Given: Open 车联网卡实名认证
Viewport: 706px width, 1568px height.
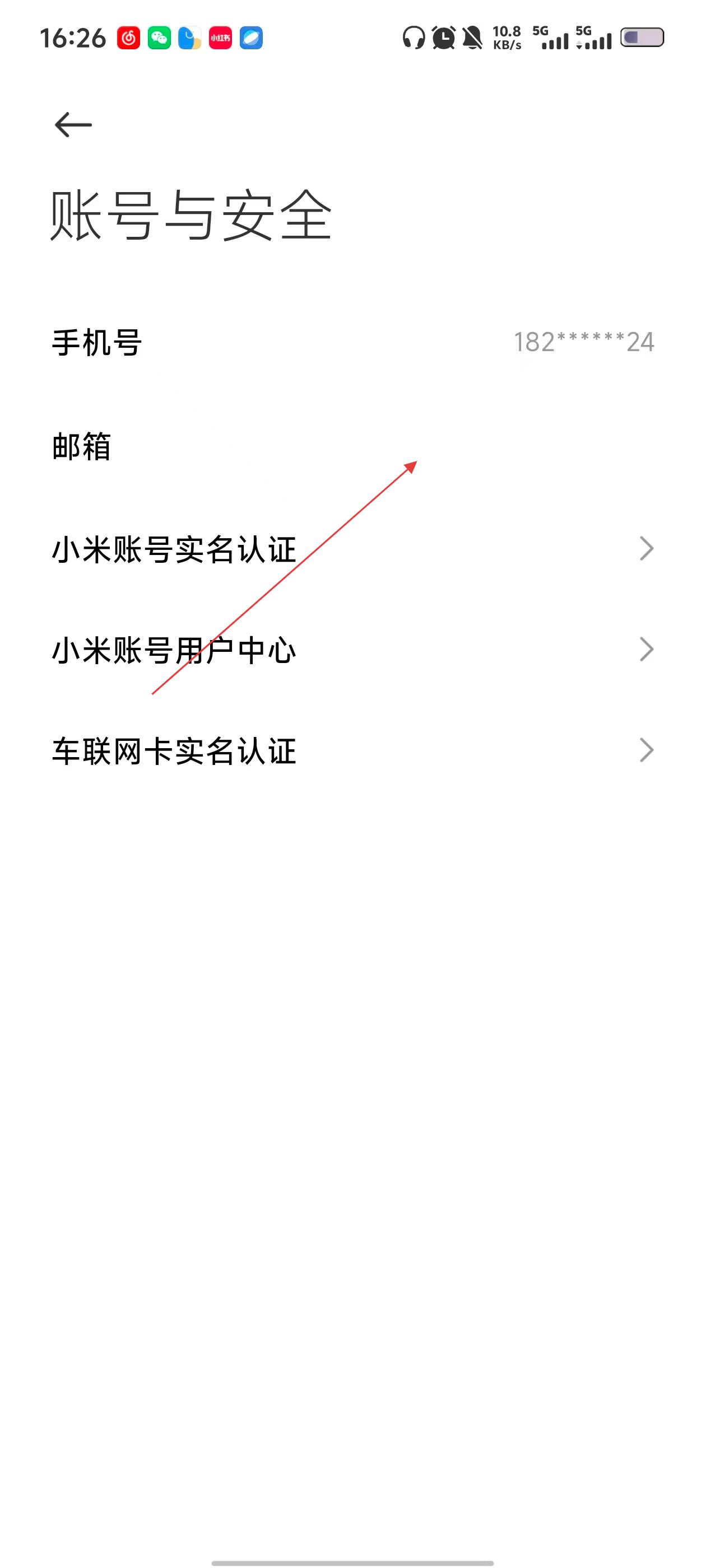Looking at the screenshot, I should point(352,750).
